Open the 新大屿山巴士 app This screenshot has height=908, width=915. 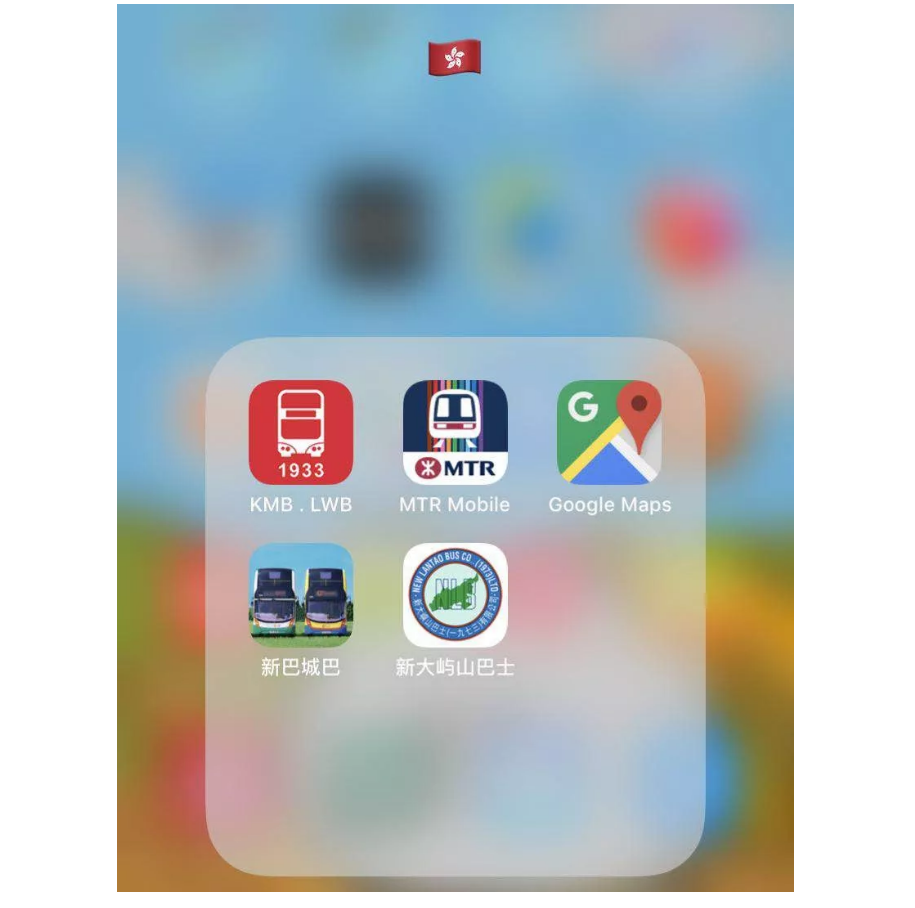(x=455, y=595)
